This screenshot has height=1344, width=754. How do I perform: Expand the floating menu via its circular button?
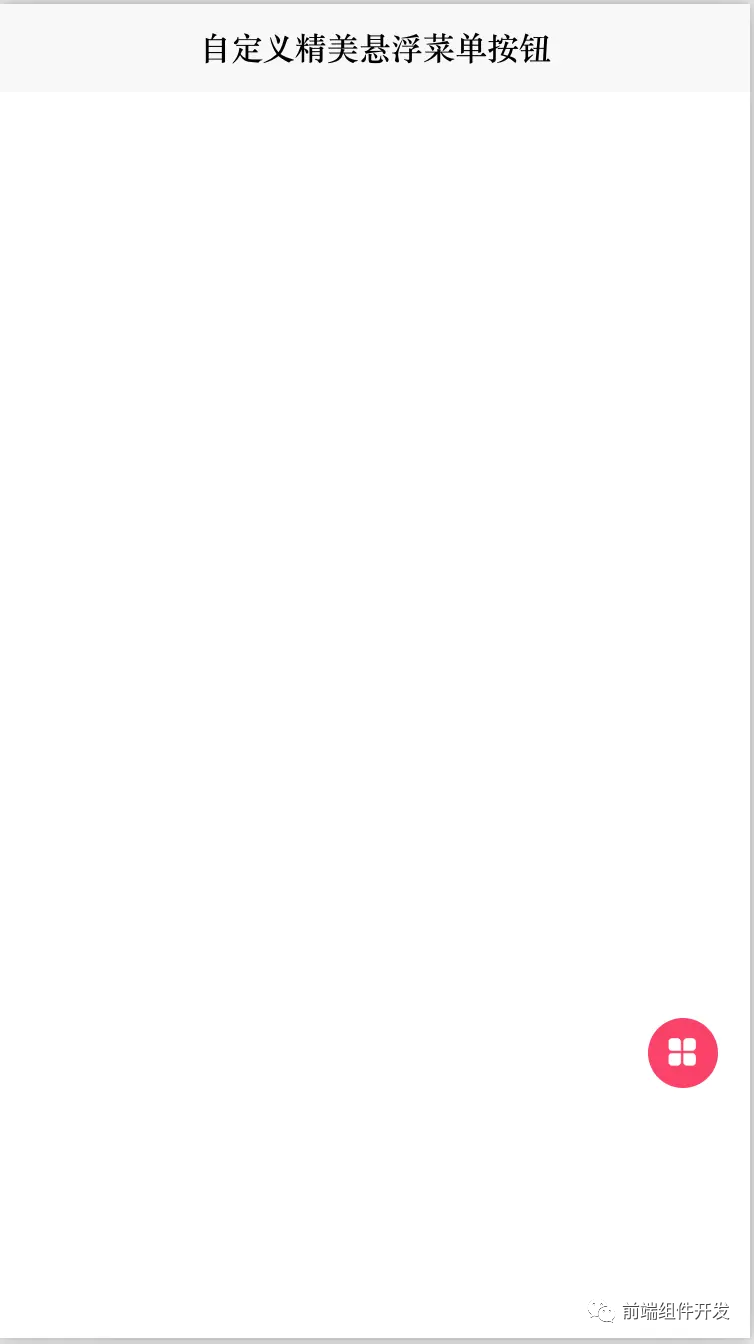[x=683, y=1053]
